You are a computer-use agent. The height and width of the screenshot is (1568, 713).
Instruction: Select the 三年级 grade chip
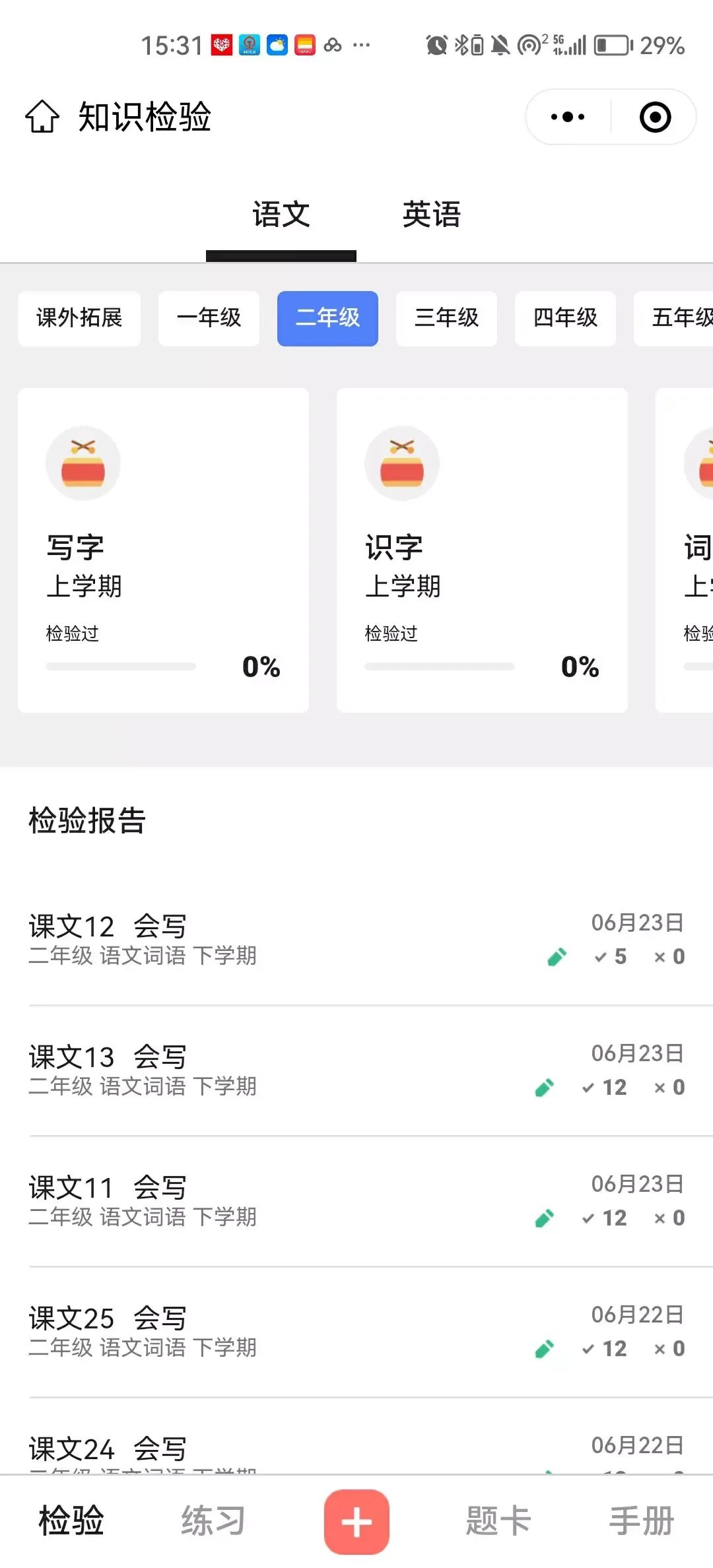tap(446, 318)
